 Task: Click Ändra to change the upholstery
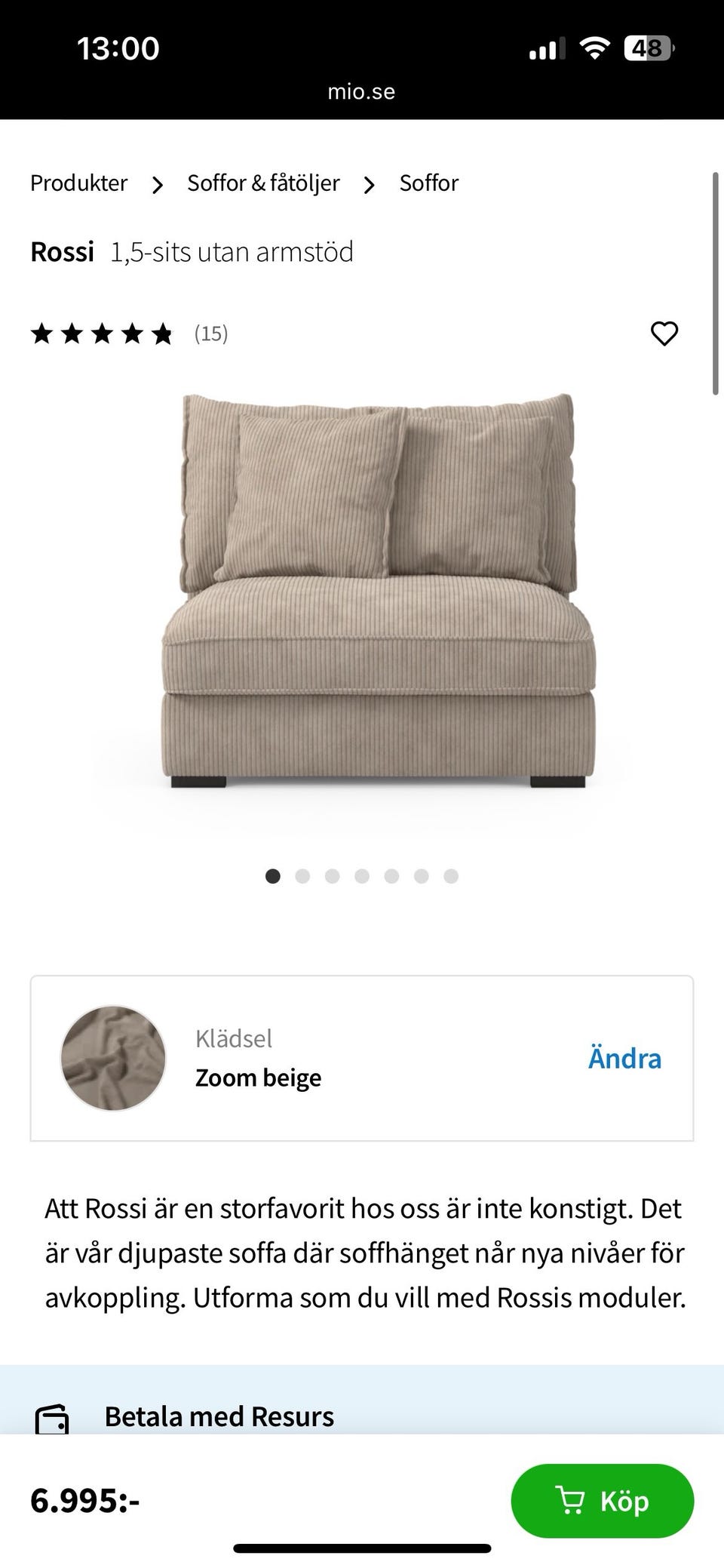point(624,1059)
